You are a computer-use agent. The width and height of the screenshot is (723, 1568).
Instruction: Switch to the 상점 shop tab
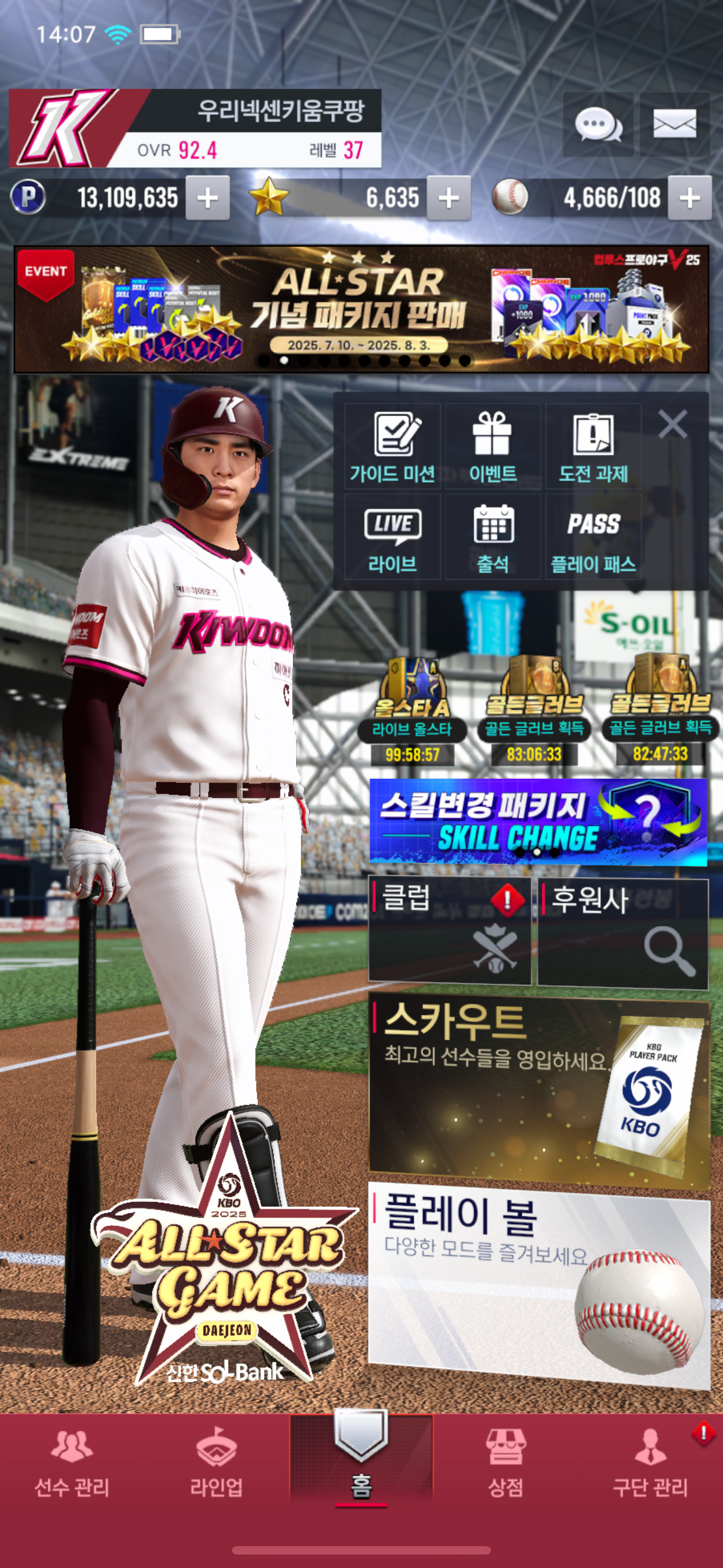pos(505,1466)
